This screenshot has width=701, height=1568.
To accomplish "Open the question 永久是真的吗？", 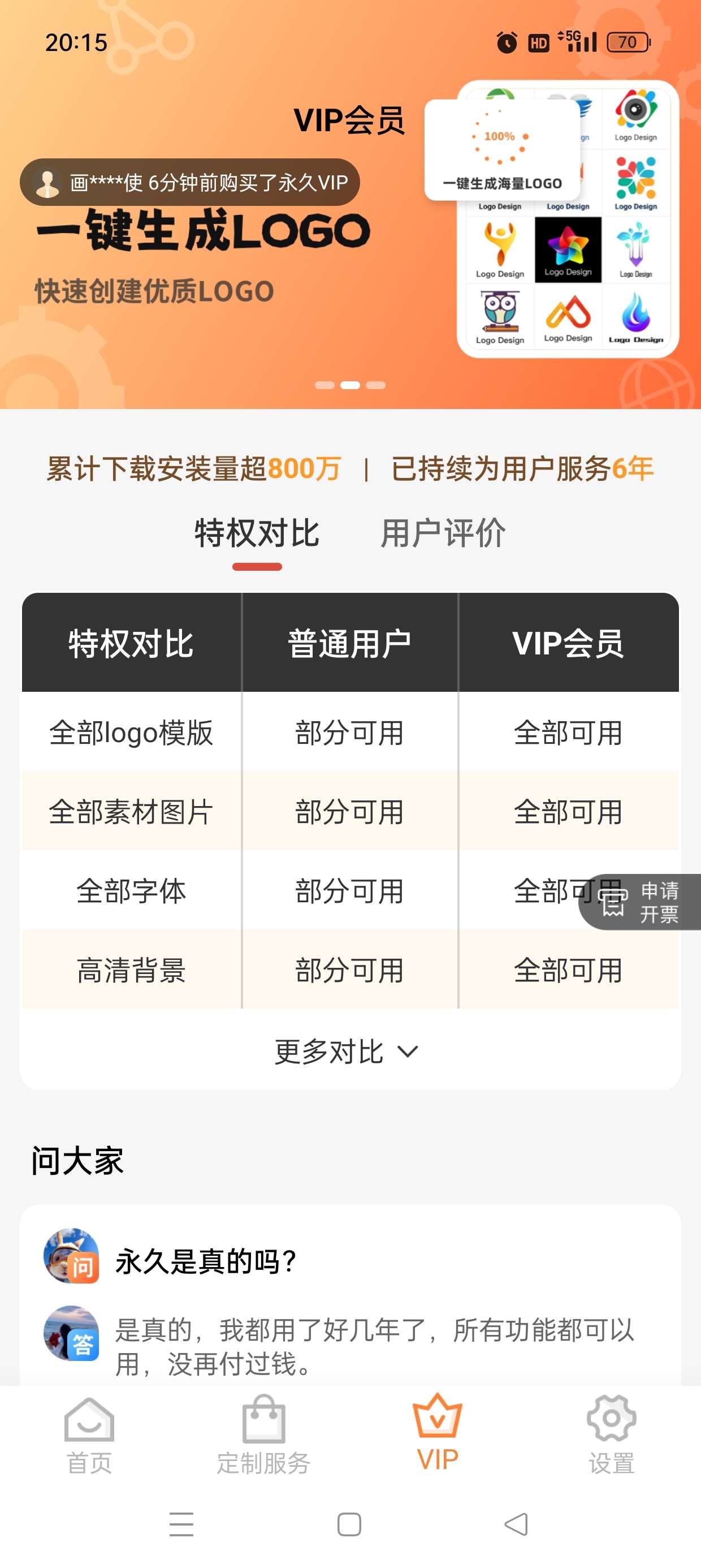I will 207,1261.
